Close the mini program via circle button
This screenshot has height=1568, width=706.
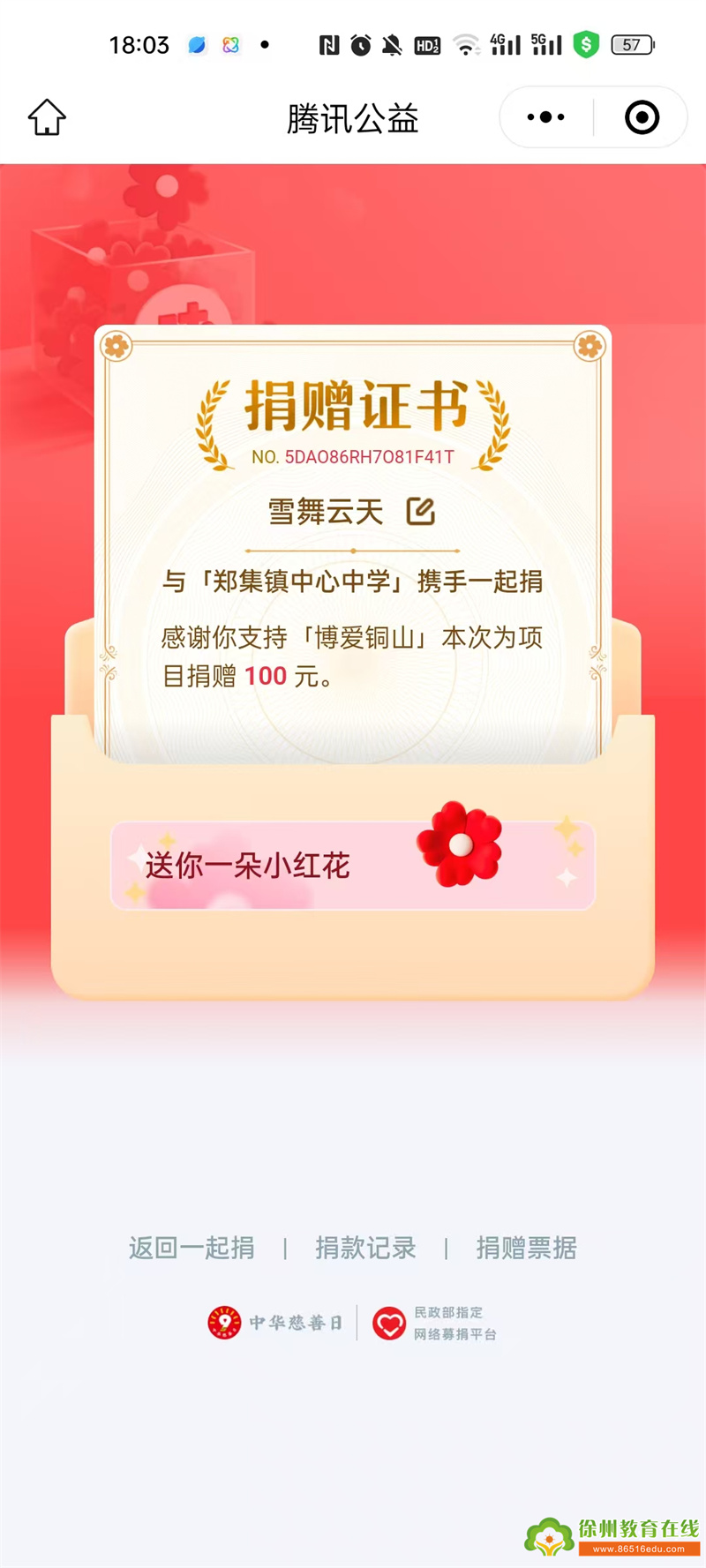[642, 117]
